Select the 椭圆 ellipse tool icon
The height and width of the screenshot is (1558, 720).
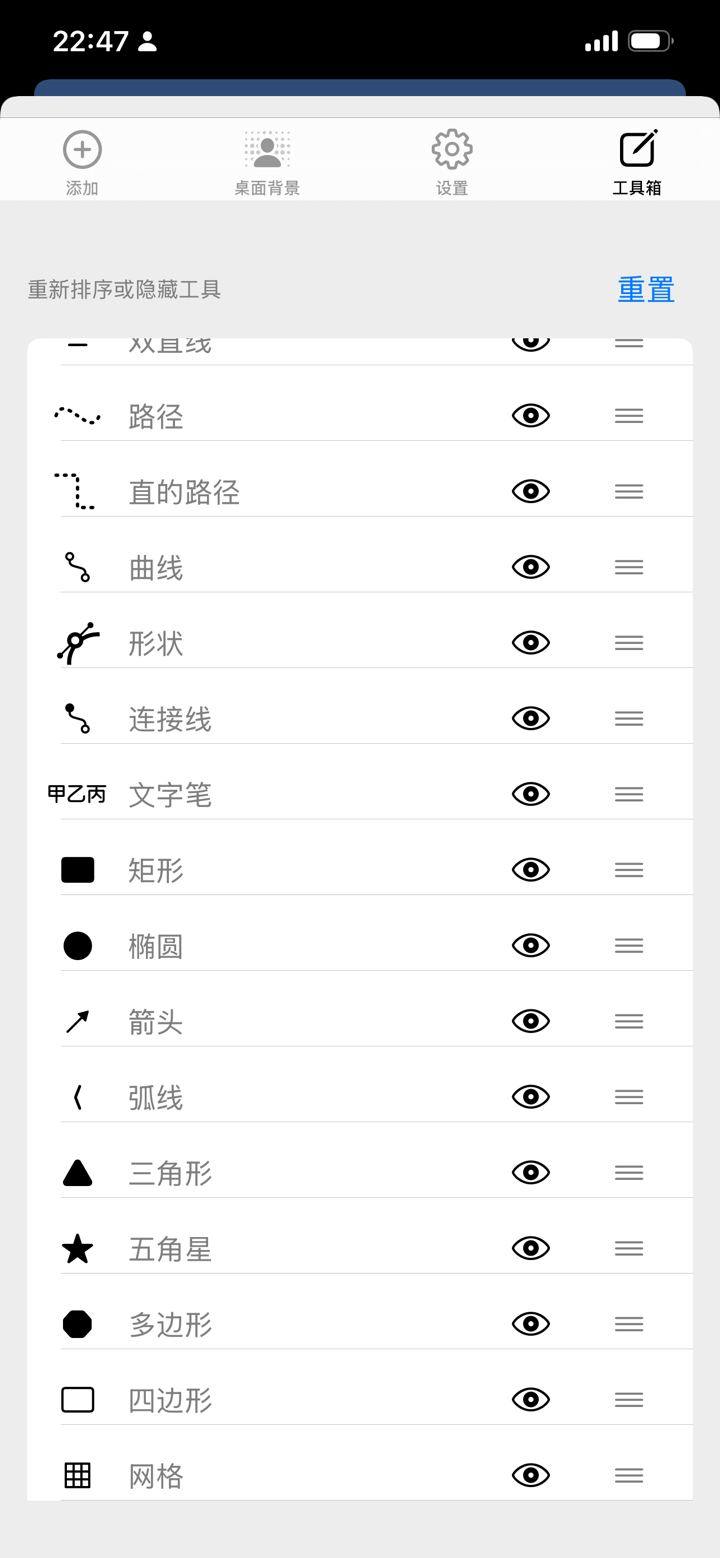point(78,945)
